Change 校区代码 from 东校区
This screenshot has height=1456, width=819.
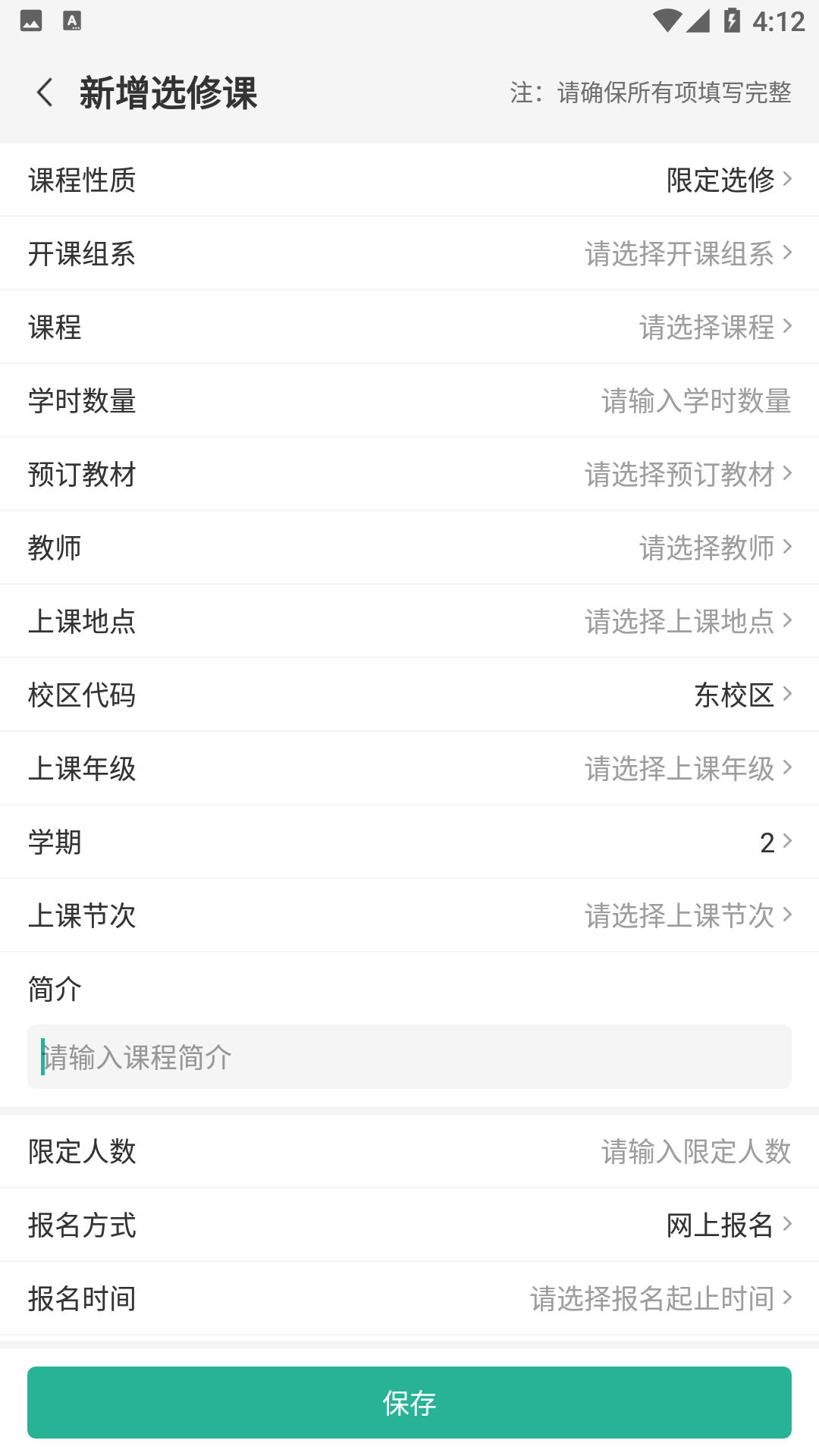click(x=741, y=695)
